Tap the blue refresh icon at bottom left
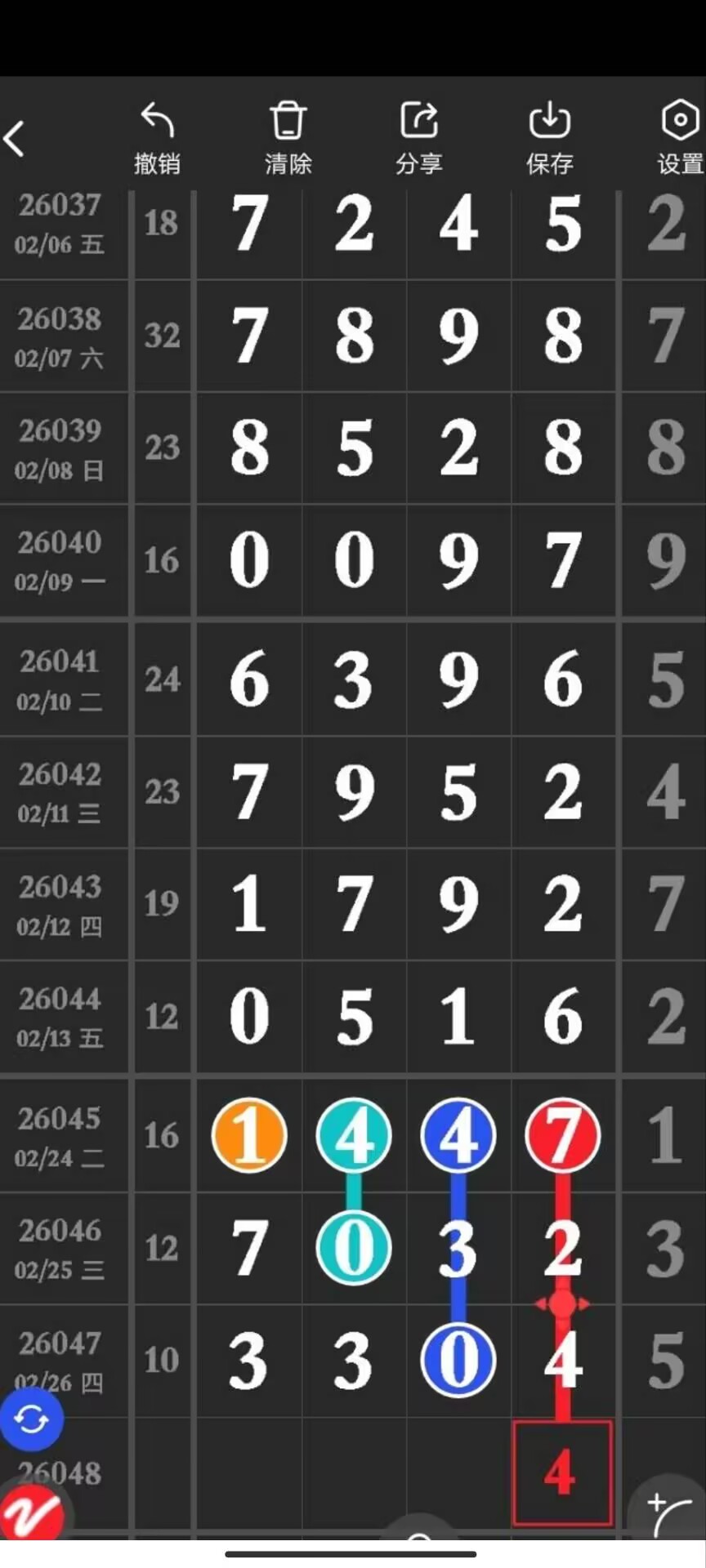 pos(31,1419)
